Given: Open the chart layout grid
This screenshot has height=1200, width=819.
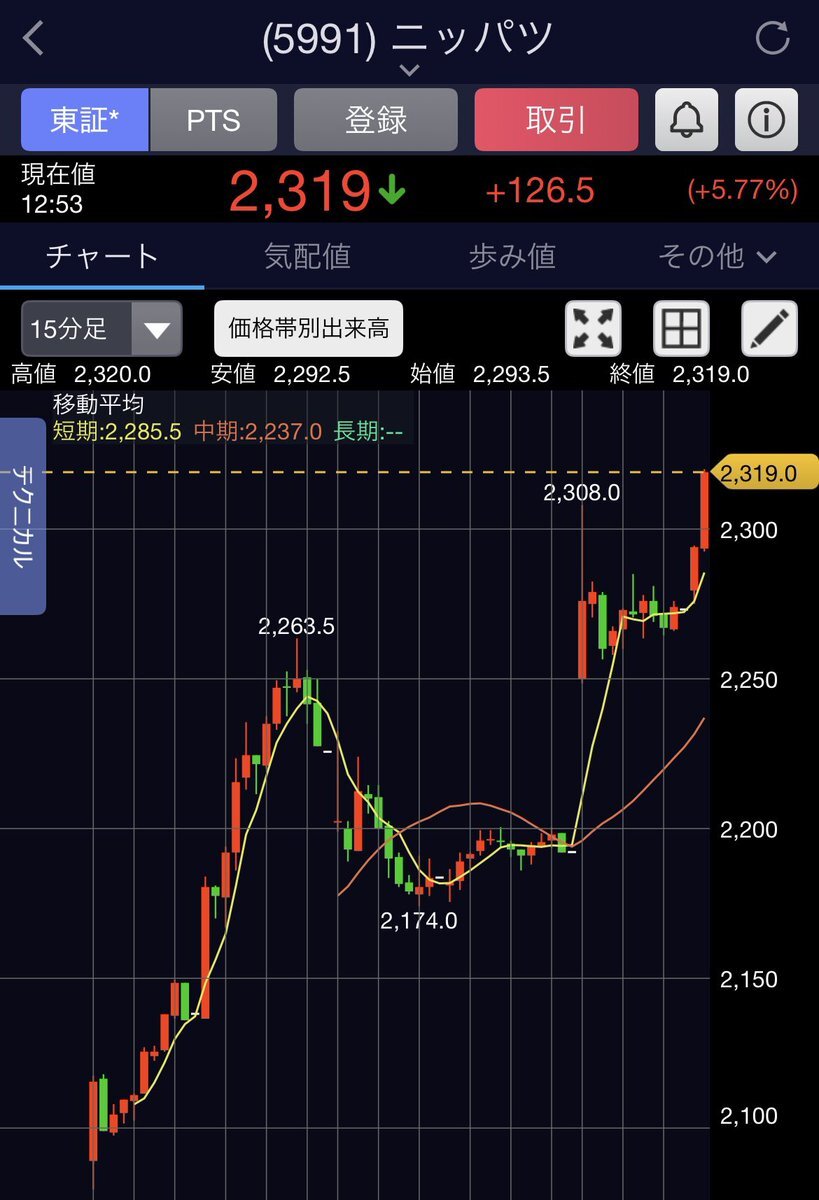Looking at the screenshot, I should click(x=681, y=329).
